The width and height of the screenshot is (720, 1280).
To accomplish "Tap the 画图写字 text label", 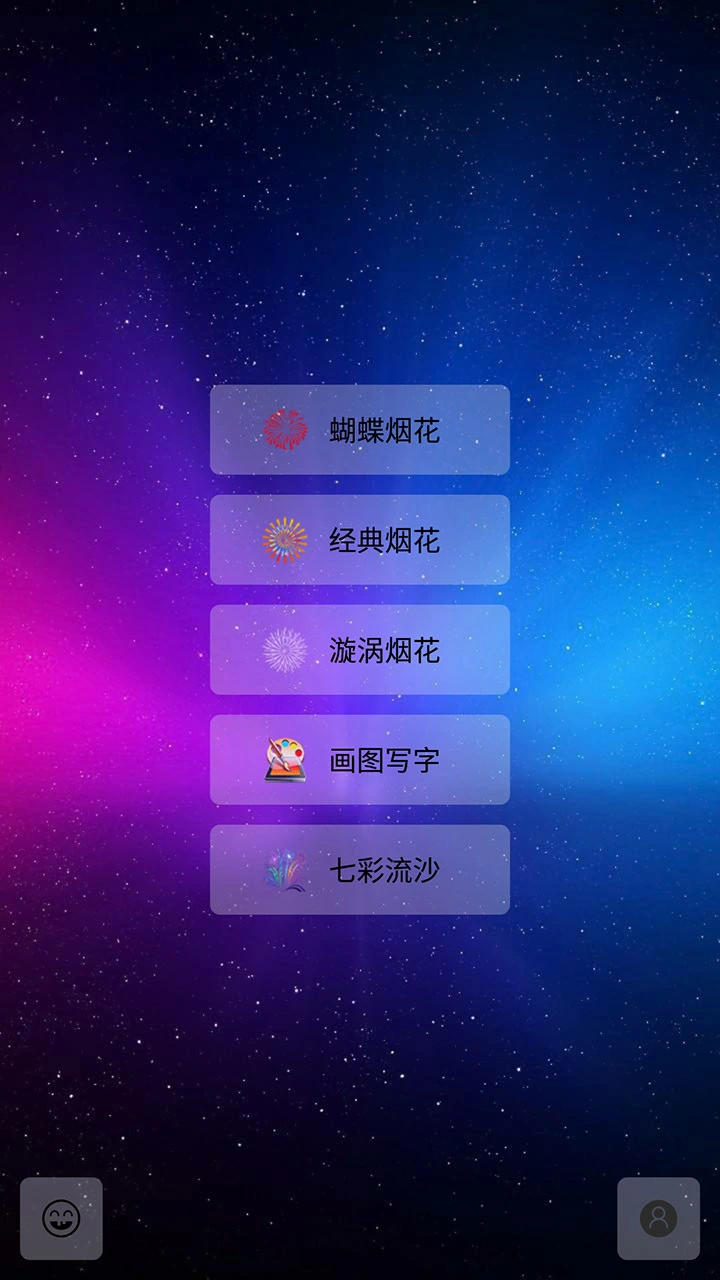I will pos(384,761).
